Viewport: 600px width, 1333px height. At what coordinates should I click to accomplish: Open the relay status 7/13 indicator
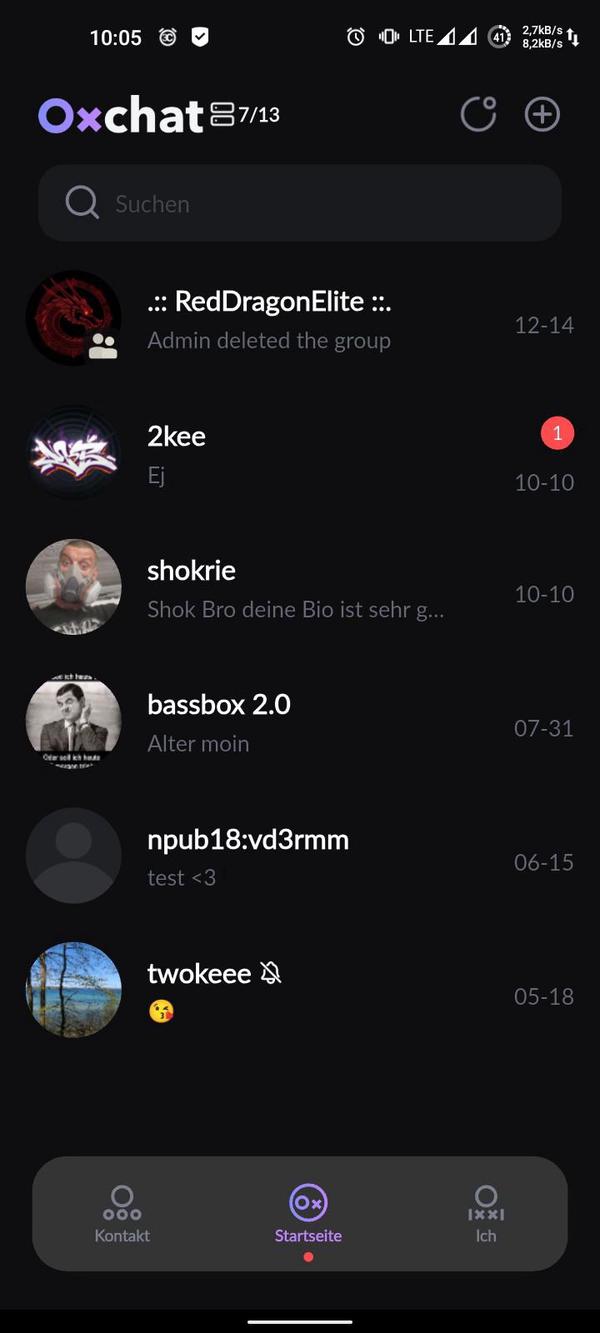(x=246, y=115)
